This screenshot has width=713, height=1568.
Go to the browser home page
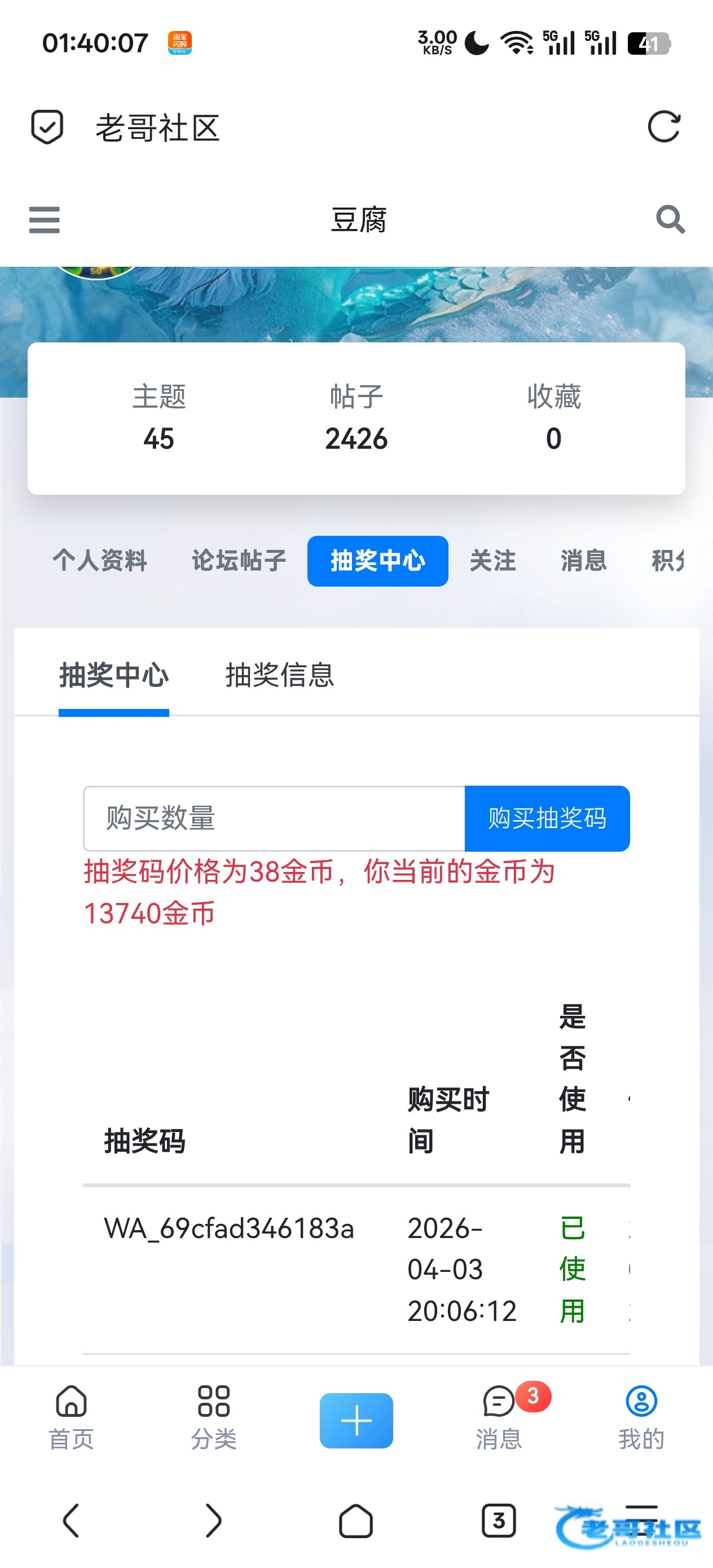356,1521
